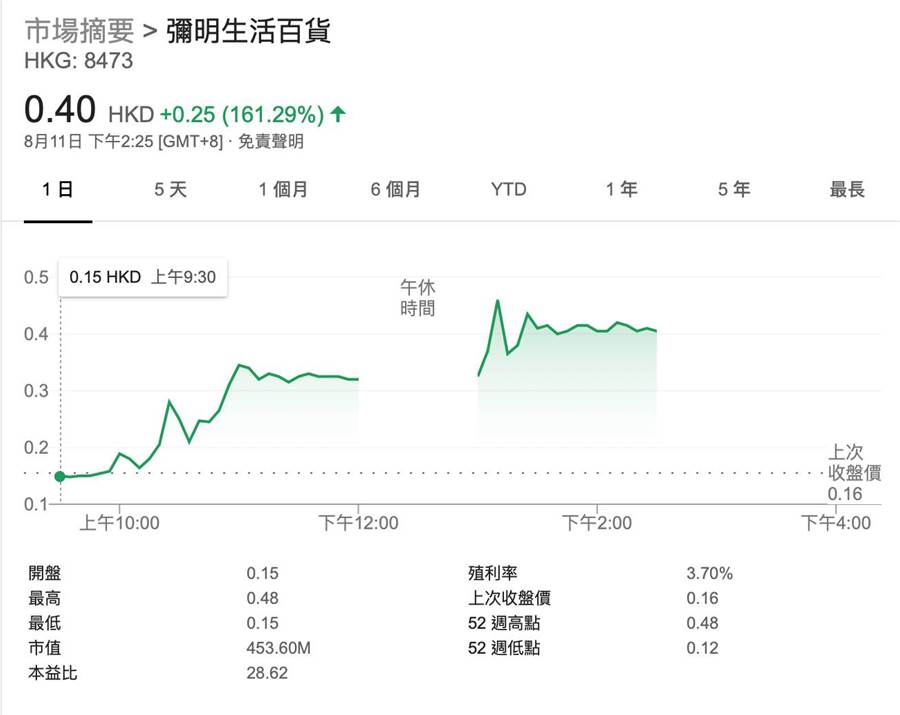Show the 6 個月 price chart
The width and height of the screenshot is (900, 715).
tap(396, 189)
